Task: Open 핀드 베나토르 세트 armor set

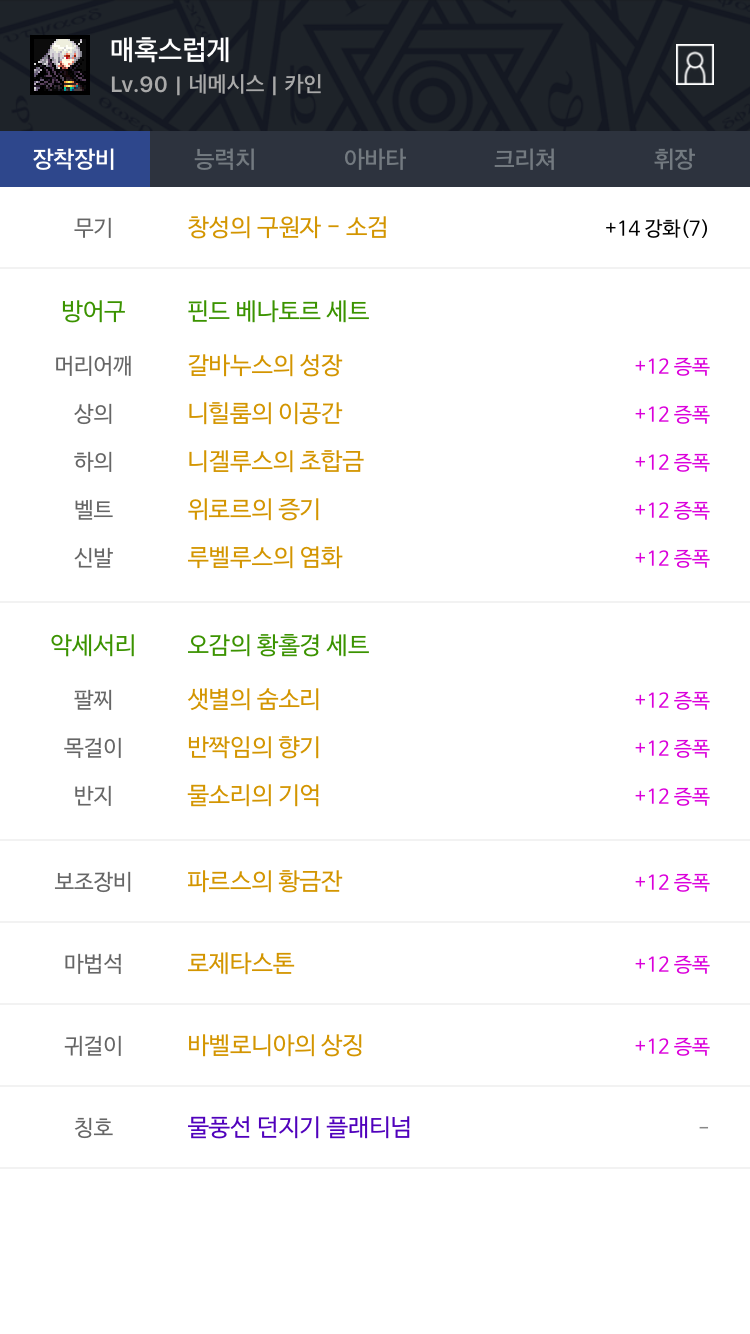Action: click(x=278, y=311)
